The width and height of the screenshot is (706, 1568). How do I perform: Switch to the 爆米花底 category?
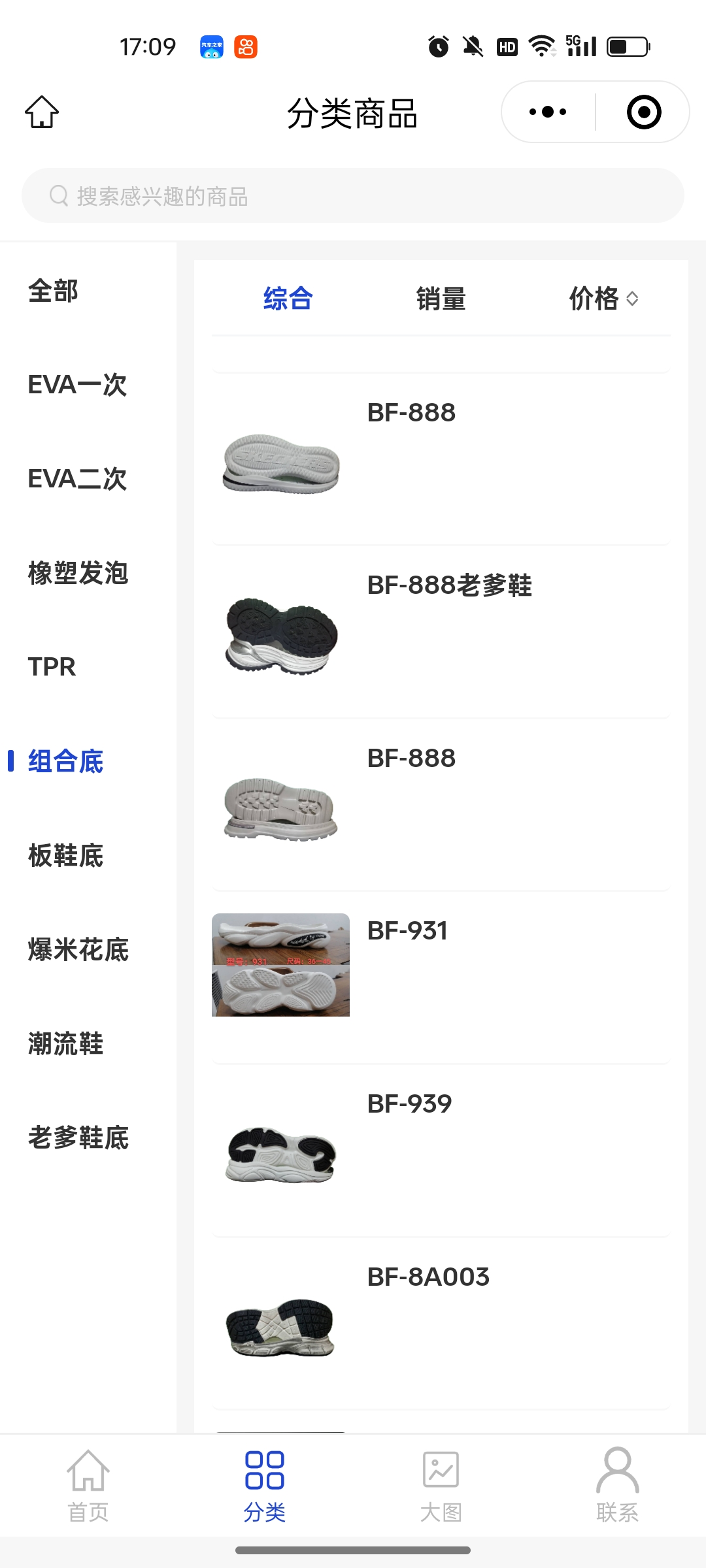pos(78,950)
